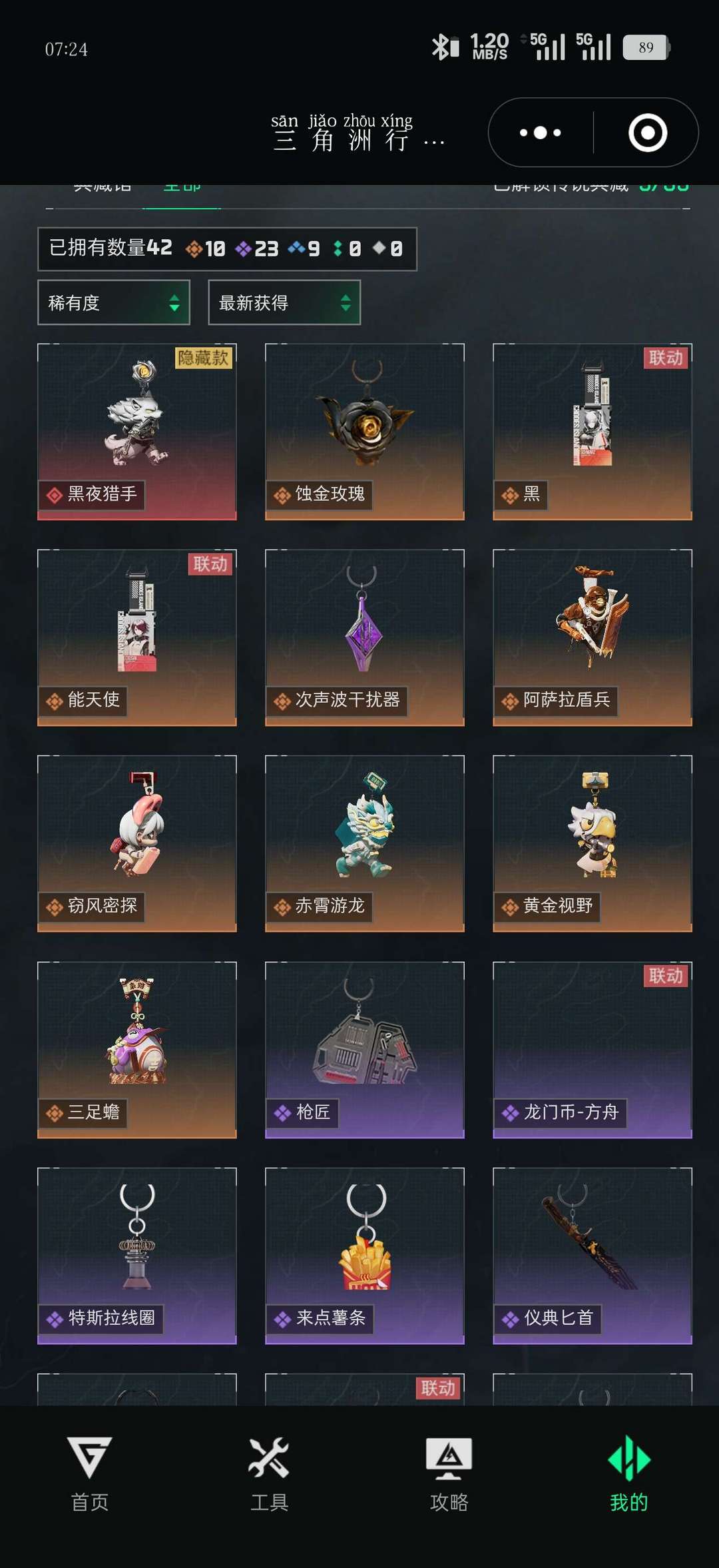View the 三足蟾 charm
This screenshot has height=1568, width=719.
(137, 1050)
